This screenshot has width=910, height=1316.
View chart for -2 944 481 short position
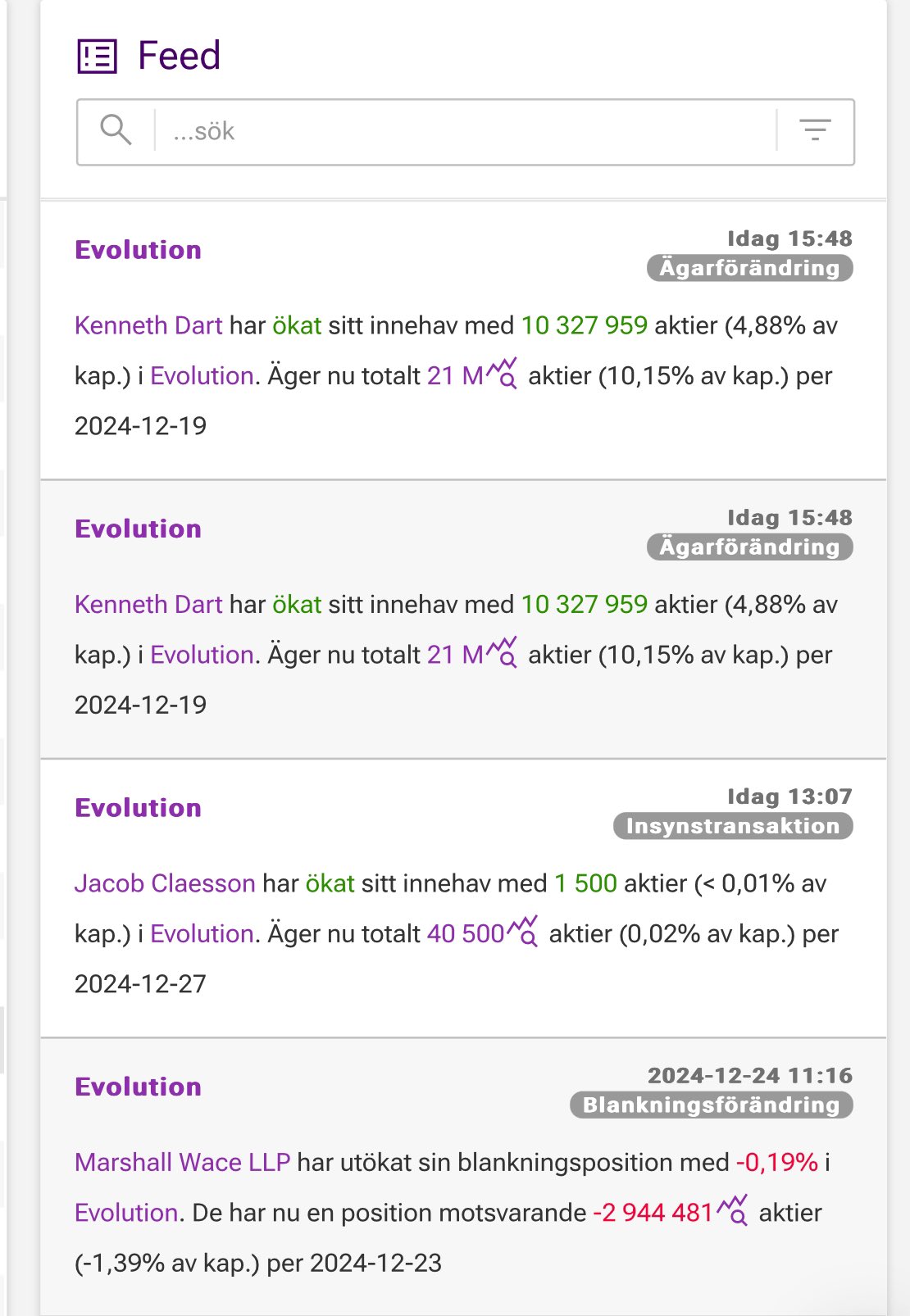coord(733,1210)
